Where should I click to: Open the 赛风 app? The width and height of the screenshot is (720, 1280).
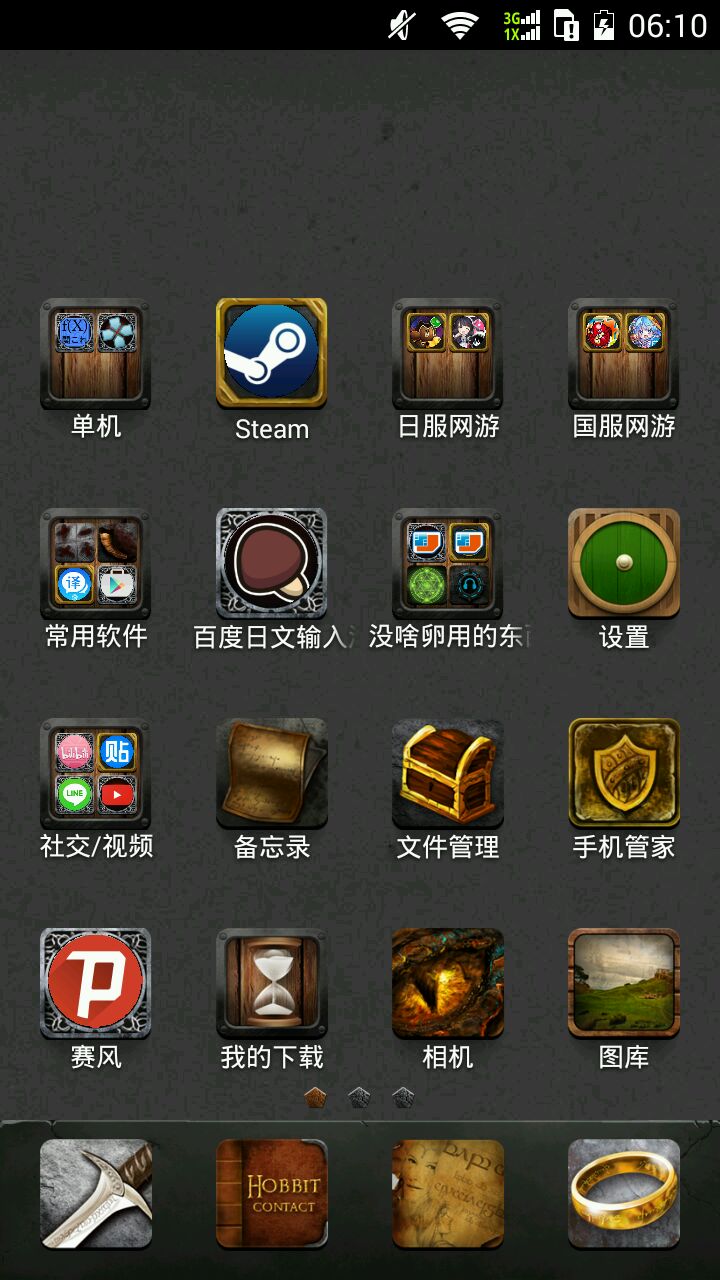click(96, 983)
